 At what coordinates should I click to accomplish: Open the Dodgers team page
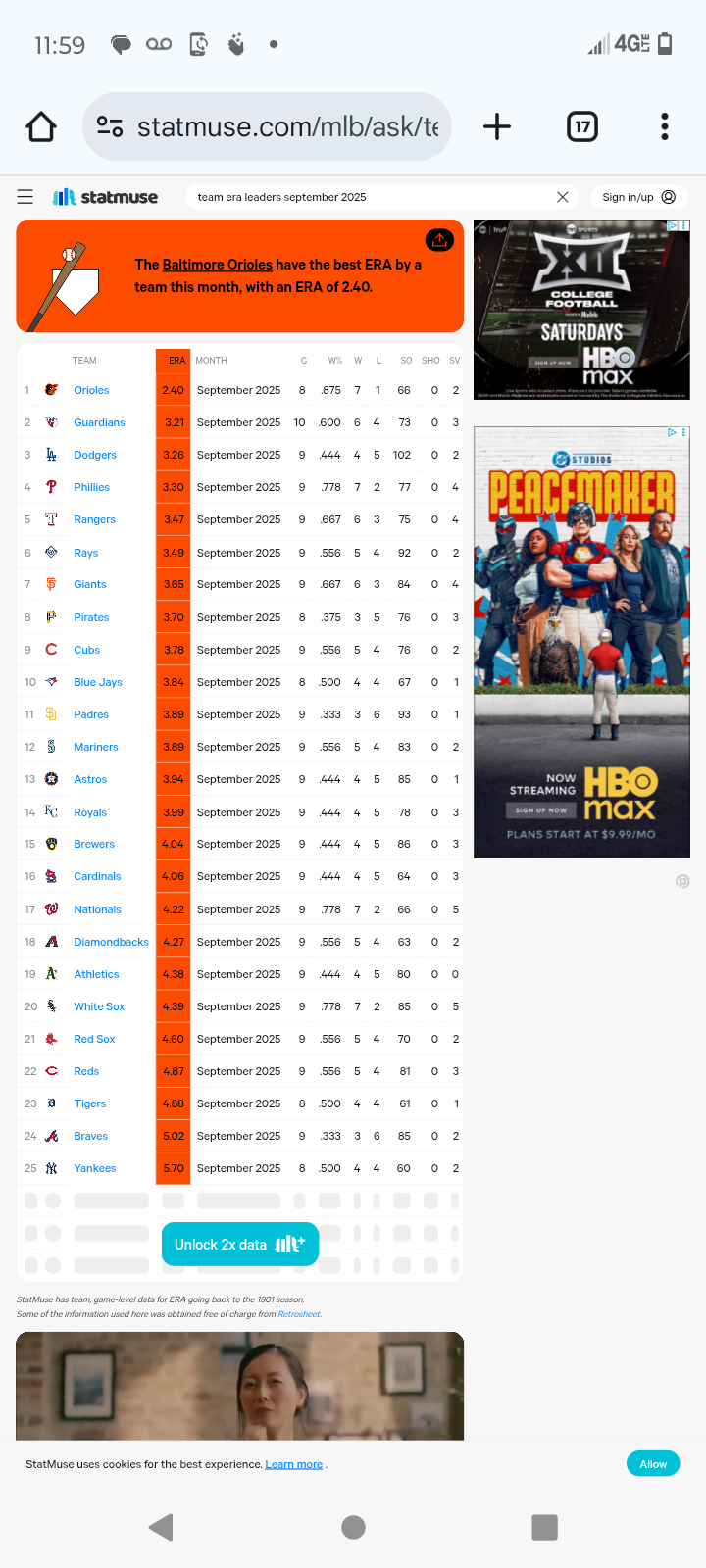[x=95, y=455]
